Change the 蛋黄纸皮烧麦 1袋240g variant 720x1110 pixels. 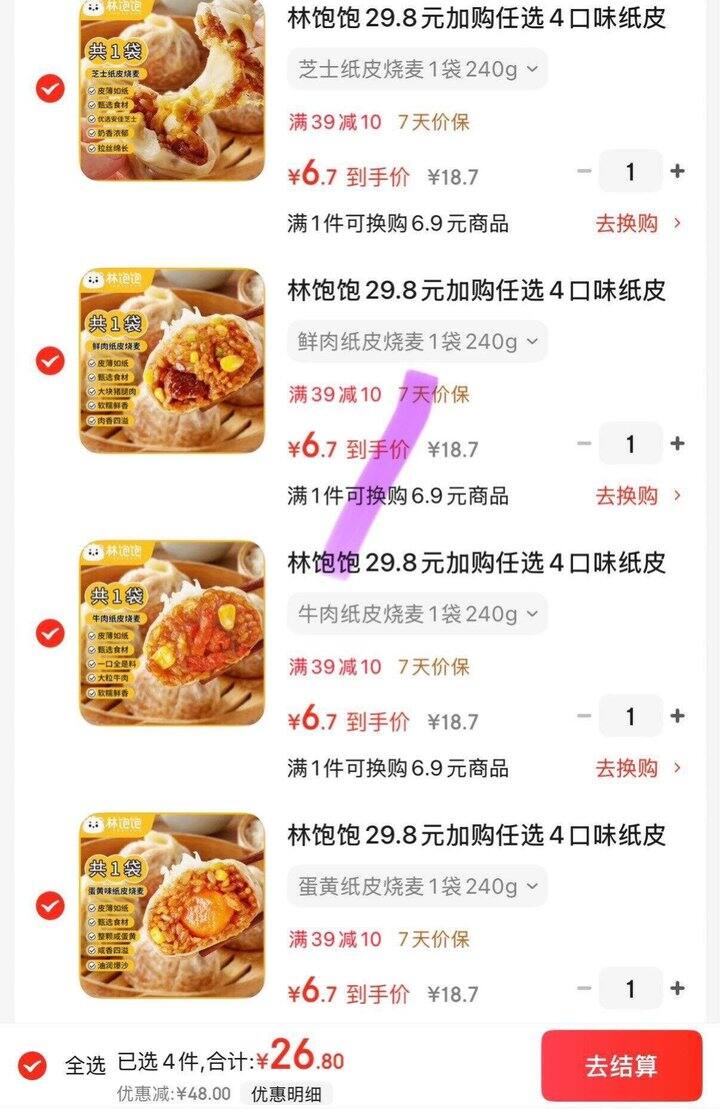click(417, 886)
